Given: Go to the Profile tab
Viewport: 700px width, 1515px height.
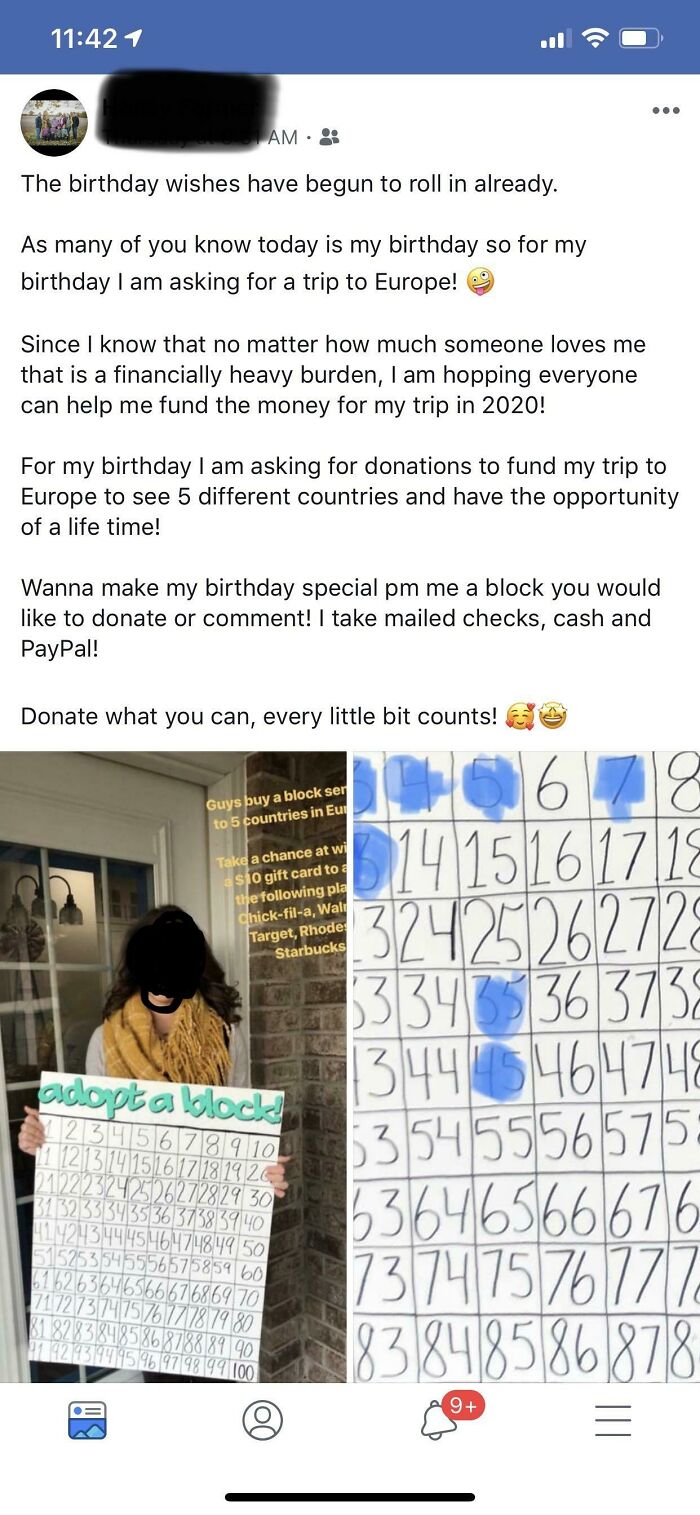Looking at the screenshot, I should [x=263, y=1419].
